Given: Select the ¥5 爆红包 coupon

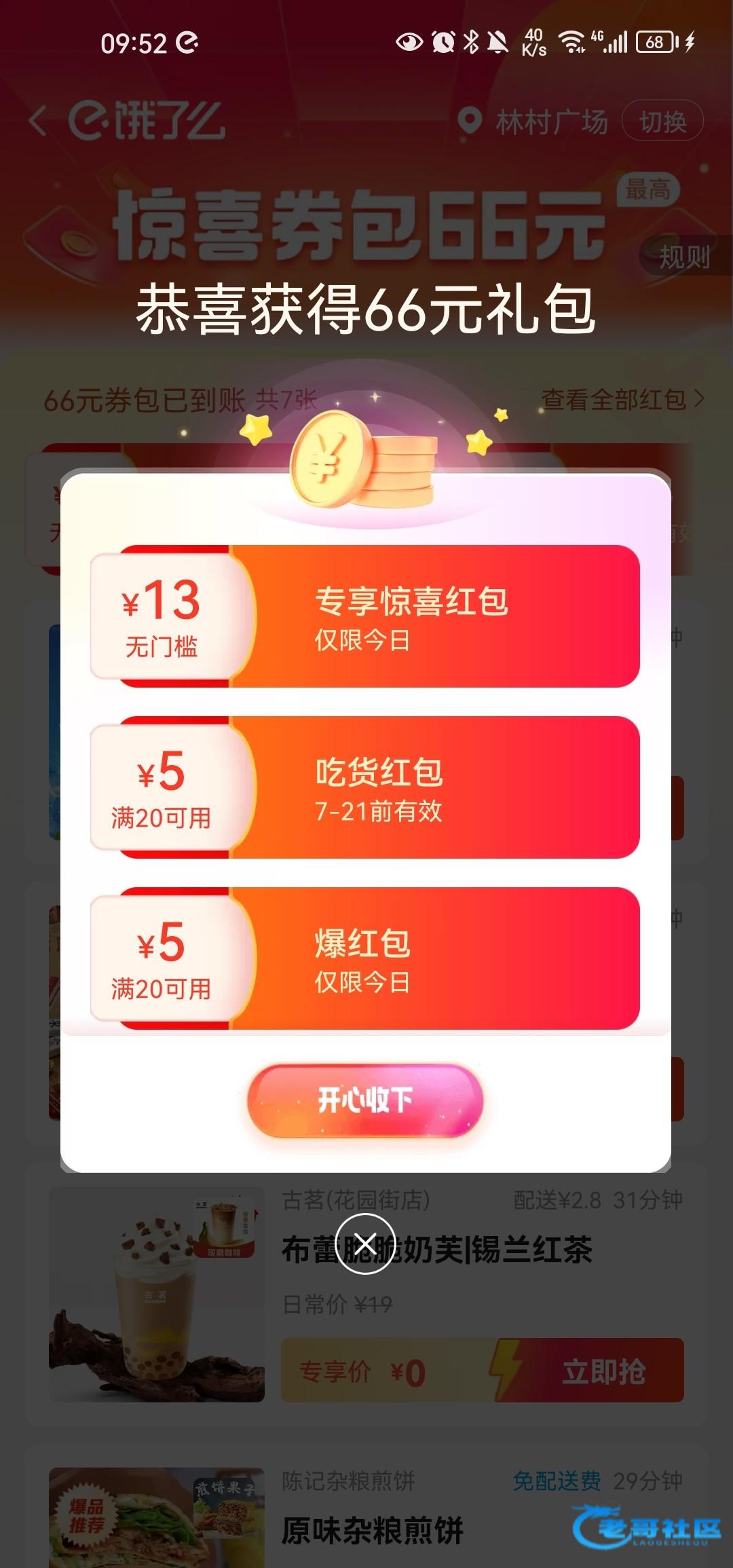Looking at the screenshot, I should pyautogui.click(x=365, y=958).
